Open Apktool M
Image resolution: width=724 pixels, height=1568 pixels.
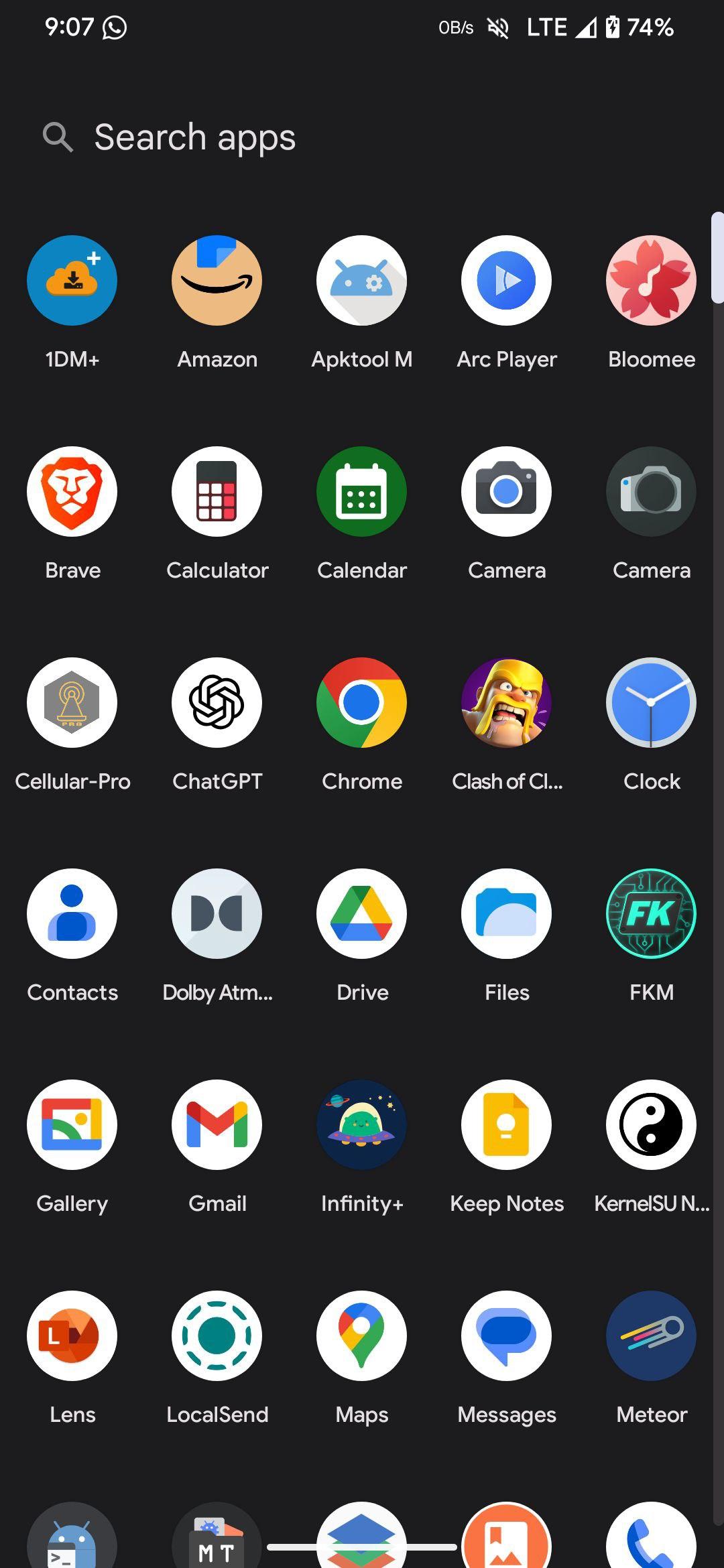point(361,281)
